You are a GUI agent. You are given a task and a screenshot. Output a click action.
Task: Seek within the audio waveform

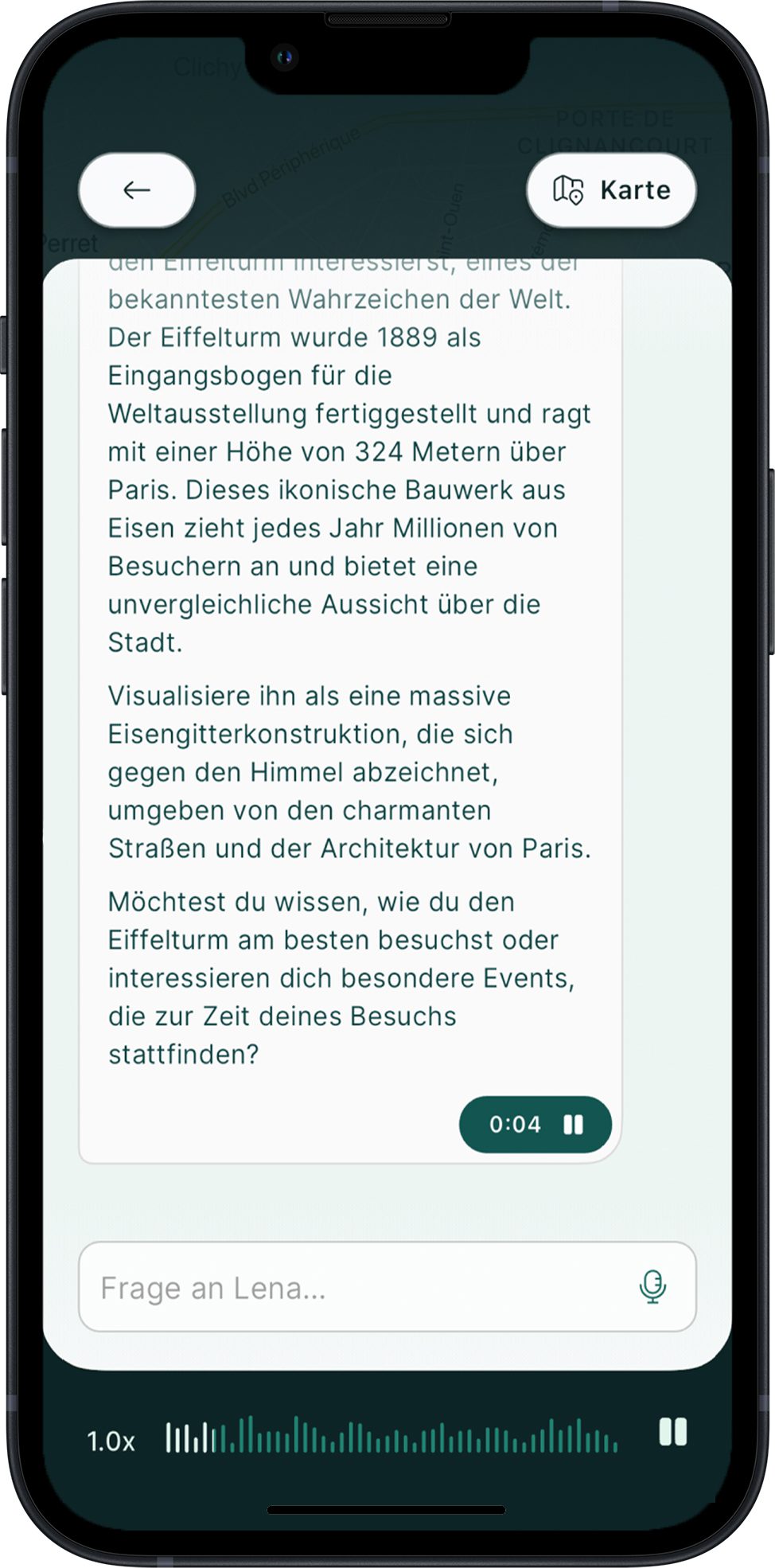pyautogui.click(x=391, y=1436)
